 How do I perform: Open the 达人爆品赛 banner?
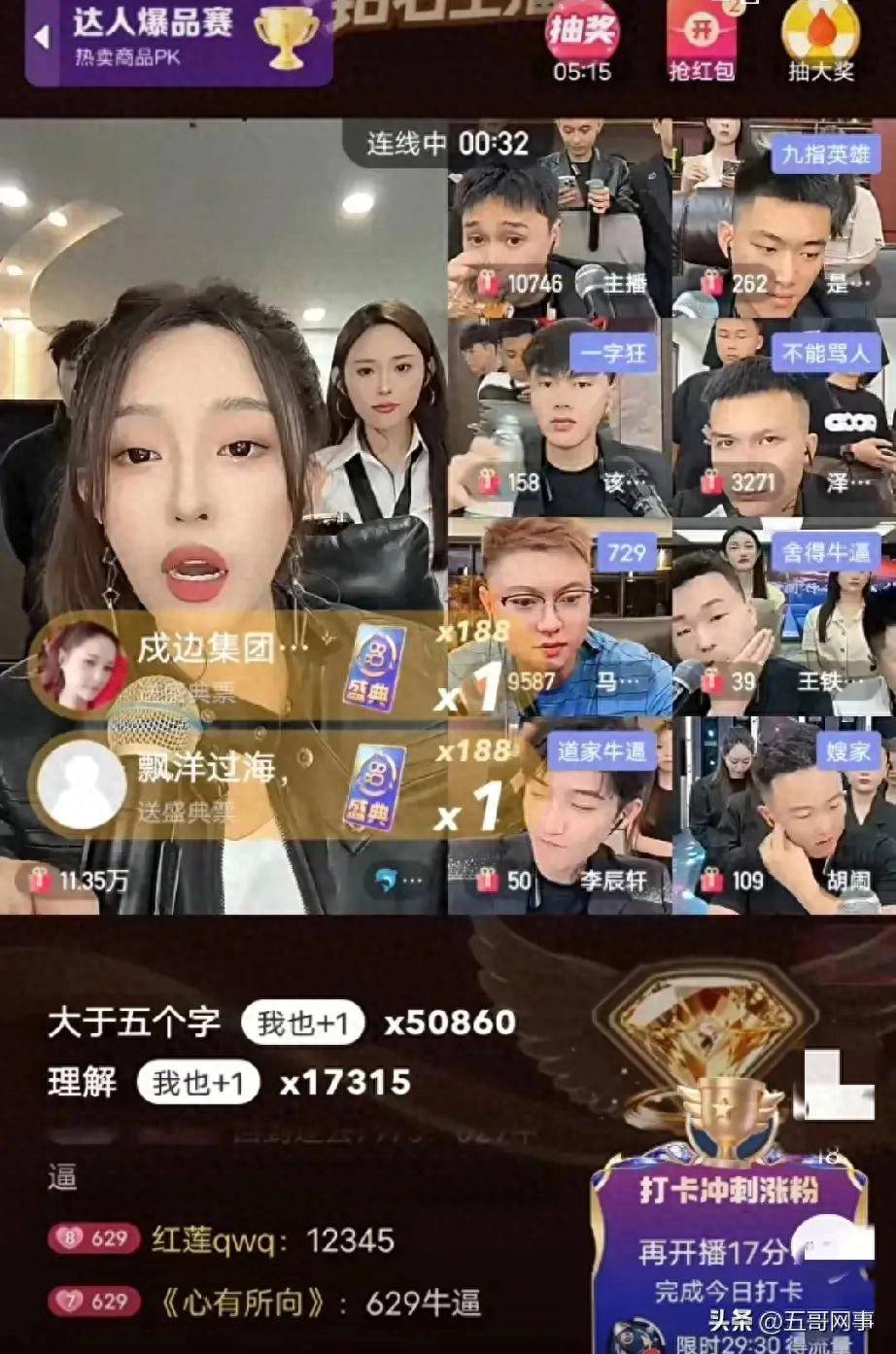(x=180, y=39)
